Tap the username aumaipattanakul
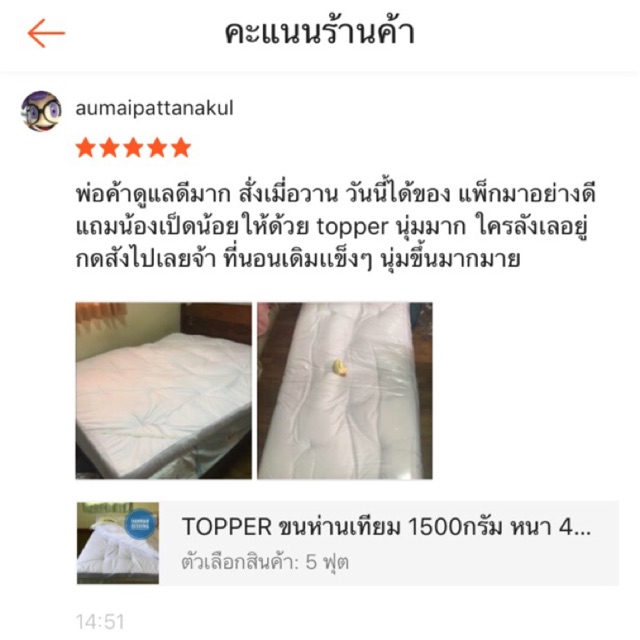Screen dimensions: 640x640 [x=154, y=109]
